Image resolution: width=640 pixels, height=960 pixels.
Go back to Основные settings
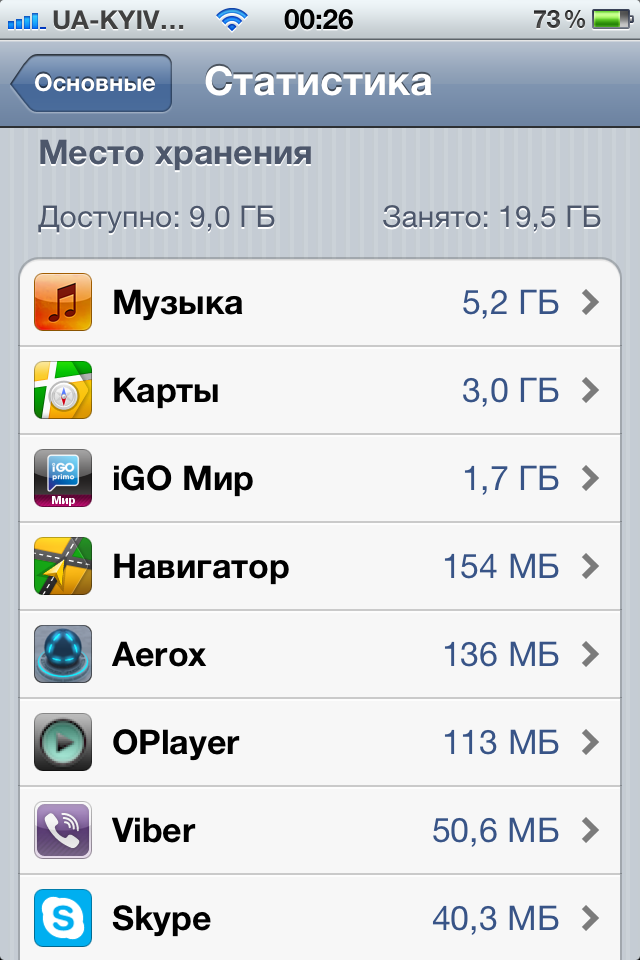coord(92,83)
